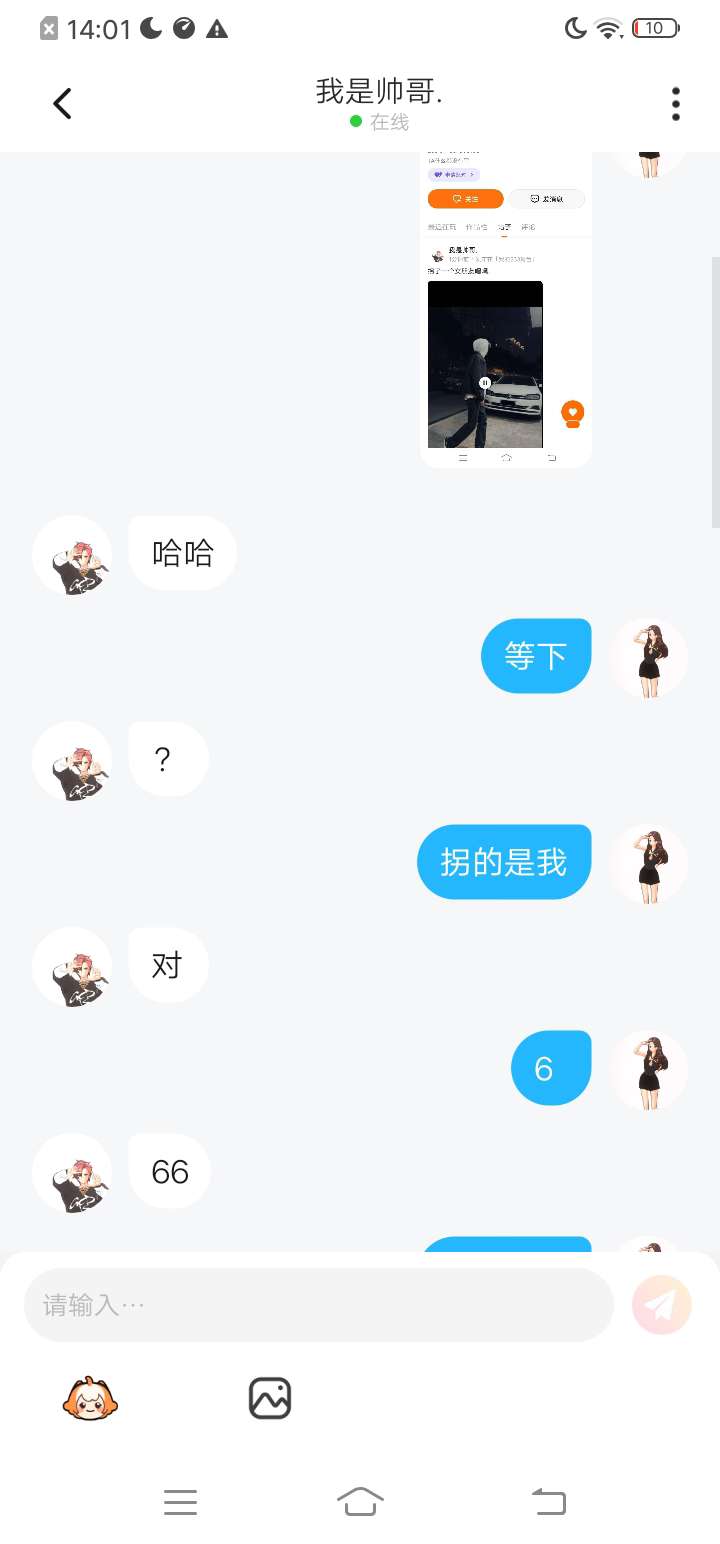Send the message with paper plane button

tap(662, 1305)
